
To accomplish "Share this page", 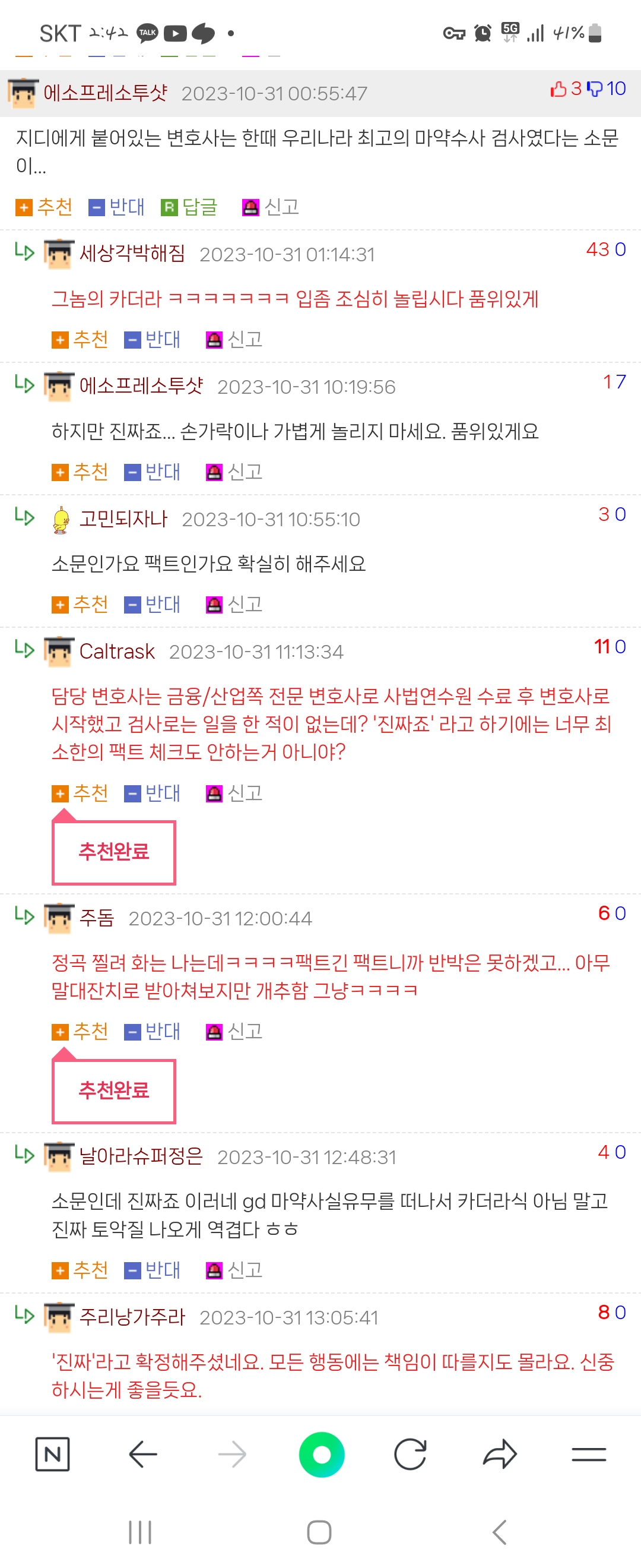I will (x=500, y=1454).
